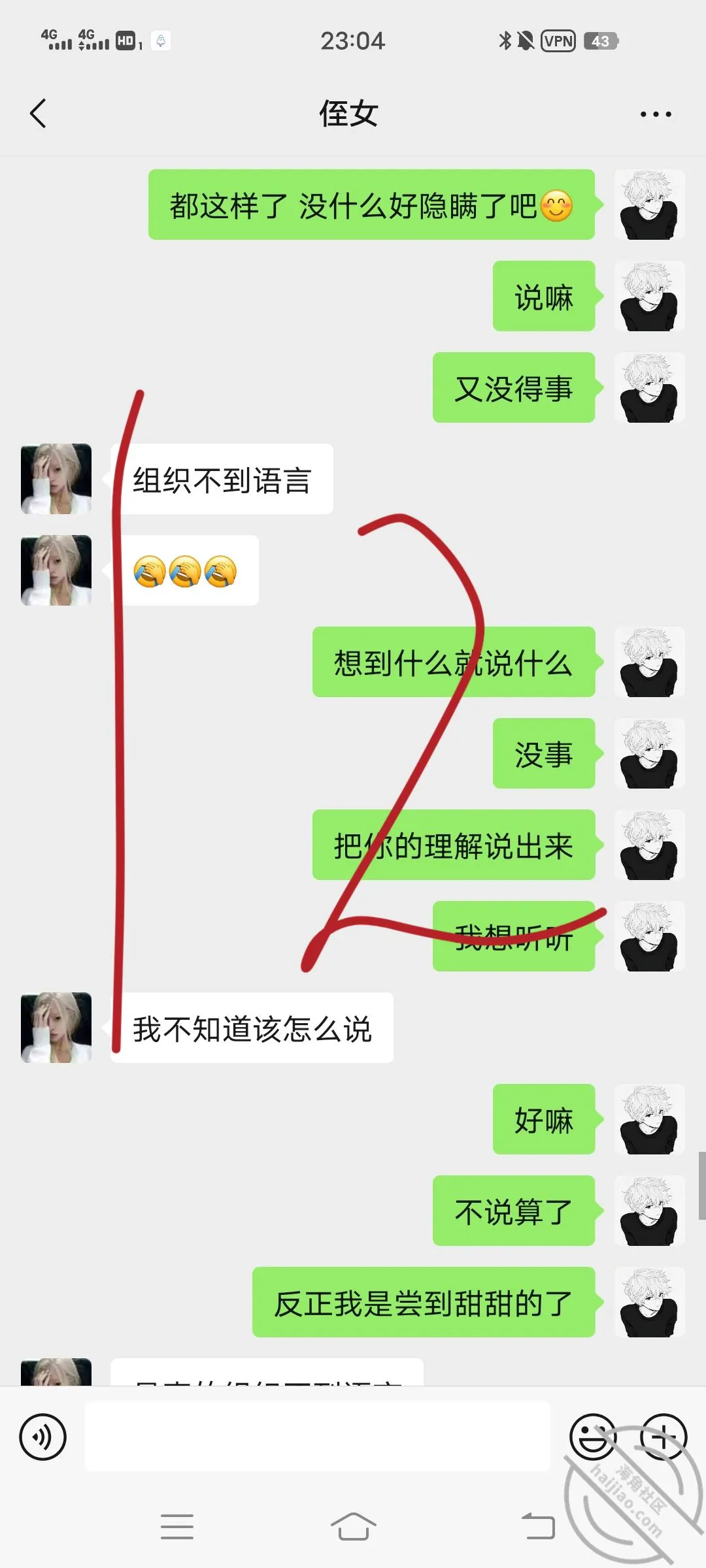Screen dimensions: 706x1568
Task: Go back from the 侄女 chat
Action: pos(39,114)
